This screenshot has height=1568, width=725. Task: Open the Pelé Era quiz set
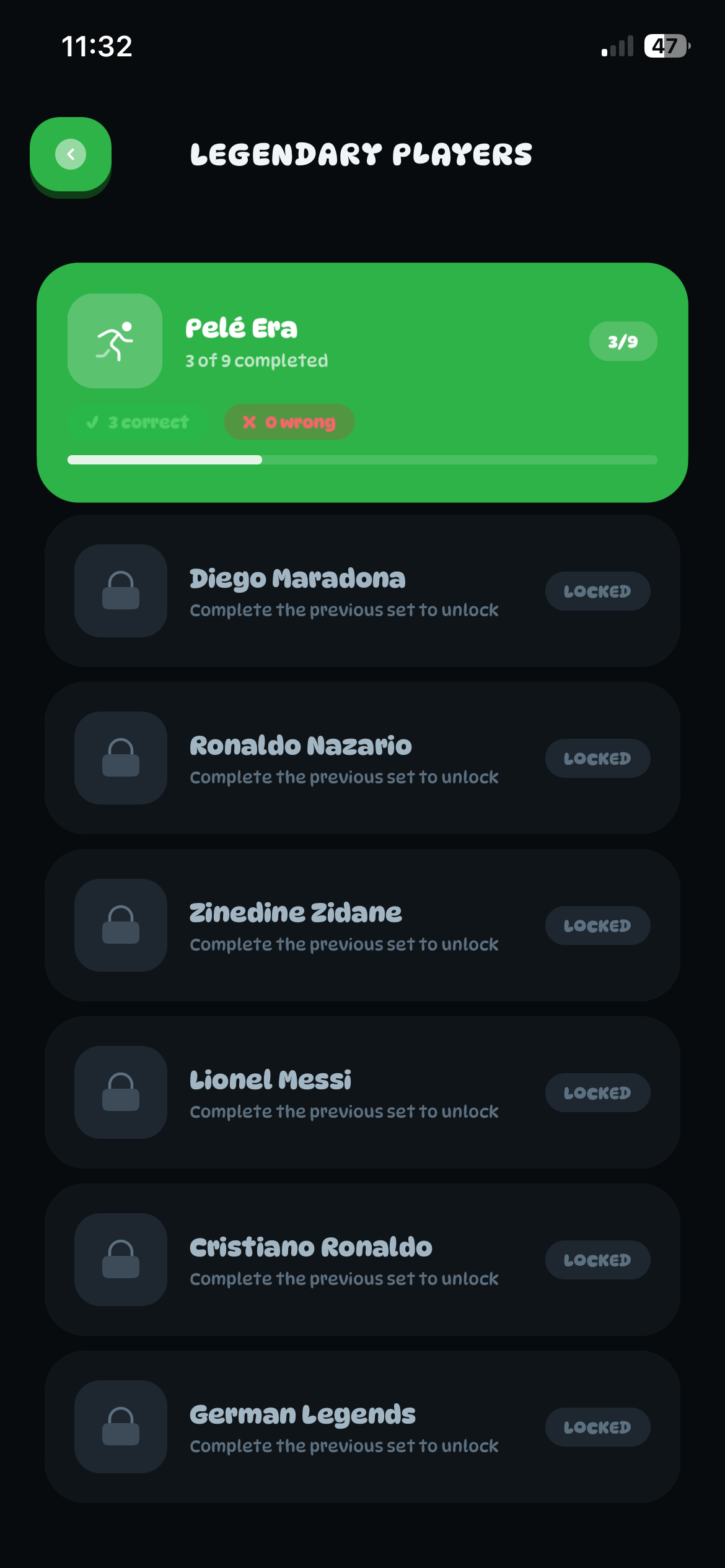tap(362, 381)
